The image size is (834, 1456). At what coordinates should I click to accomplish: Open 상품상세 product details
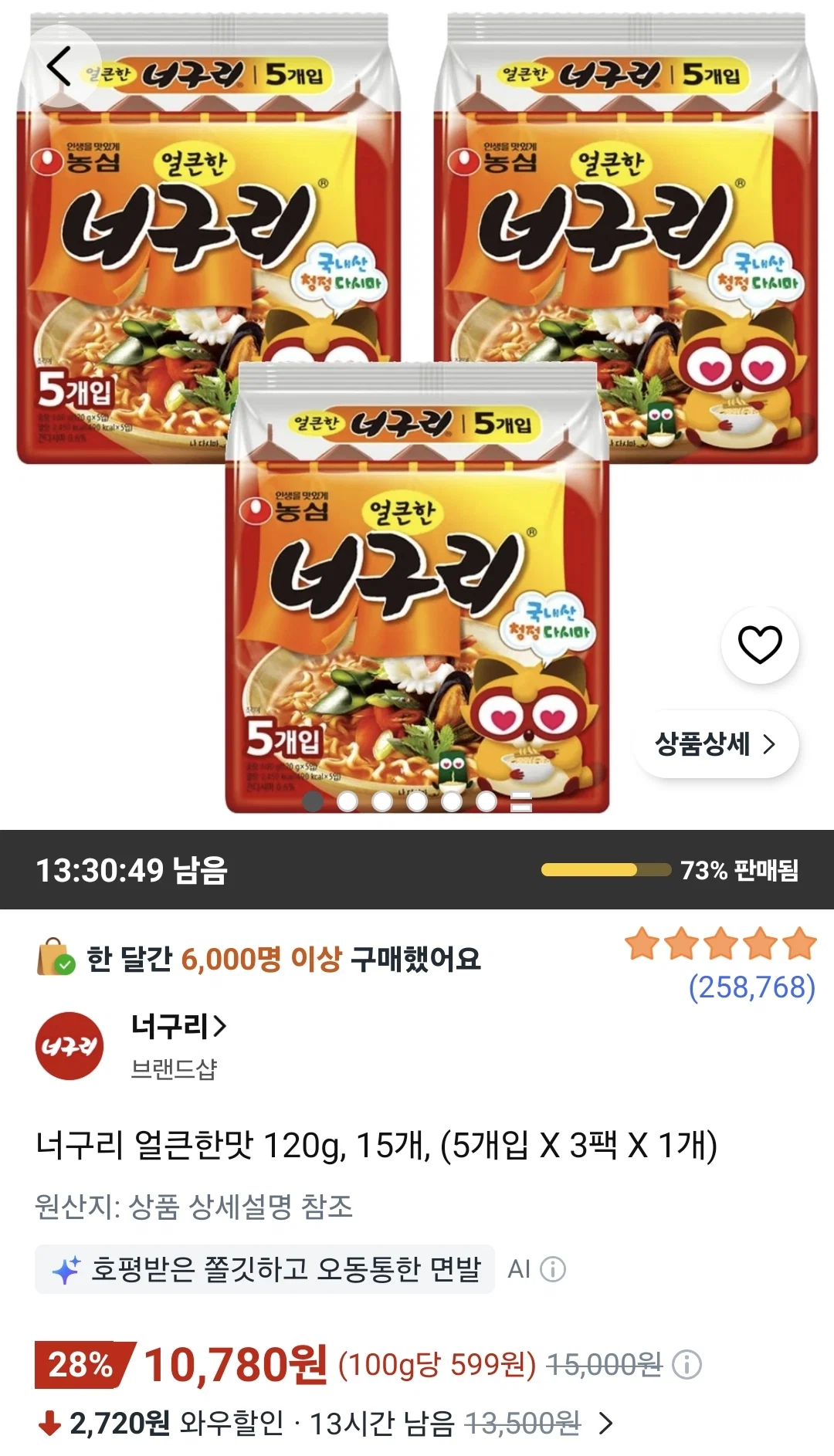tap(716, 744)
